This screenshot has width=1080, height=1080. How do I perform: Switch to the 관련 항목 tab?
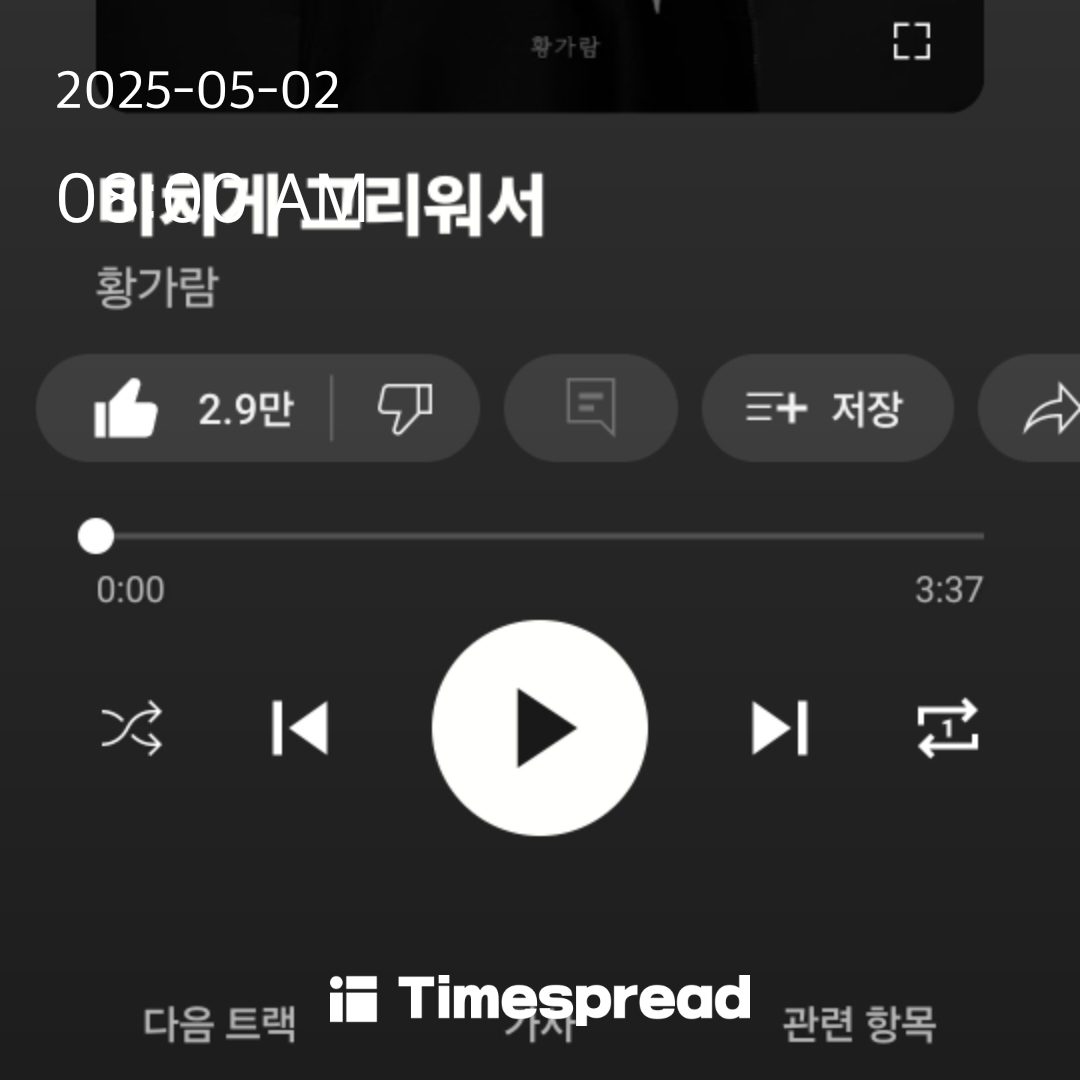point(858,1023)
